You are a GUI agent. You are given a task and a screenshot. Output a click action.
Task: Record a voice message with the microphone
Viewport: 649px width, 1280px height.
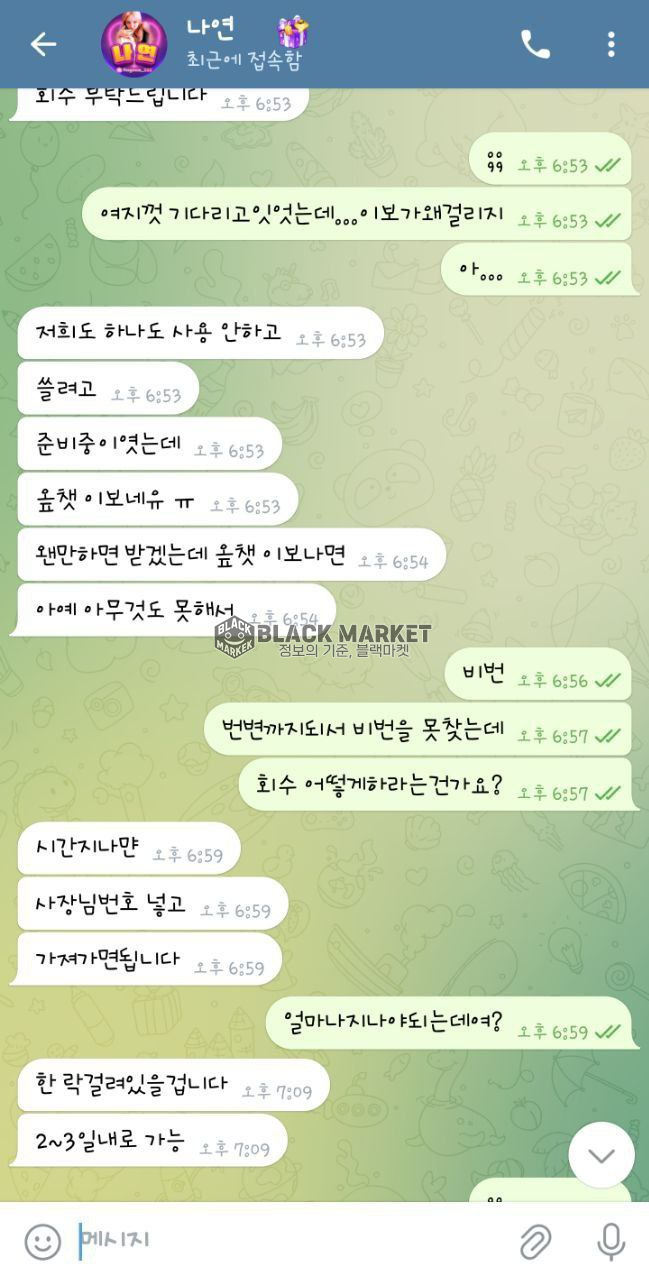point(610,1241)
